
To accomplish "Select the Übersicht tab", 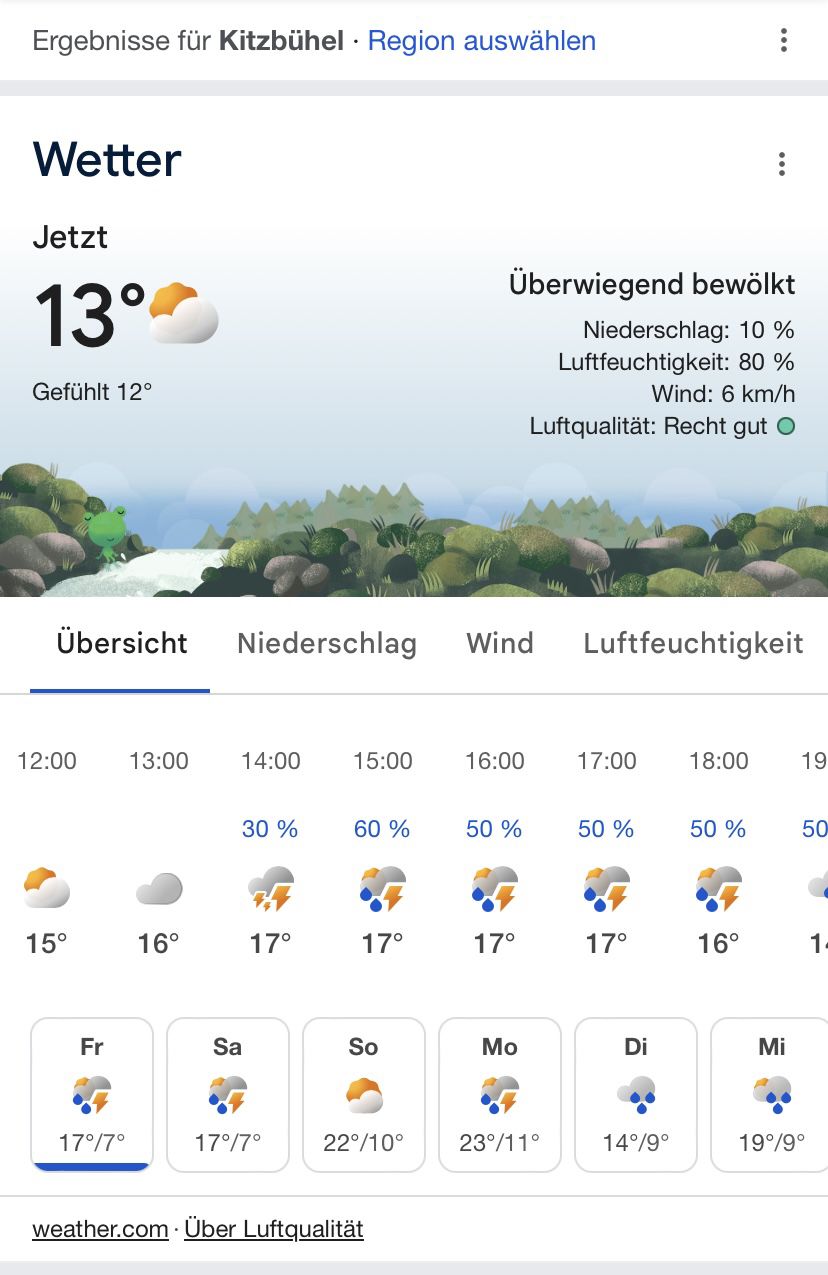I will 122,643.
